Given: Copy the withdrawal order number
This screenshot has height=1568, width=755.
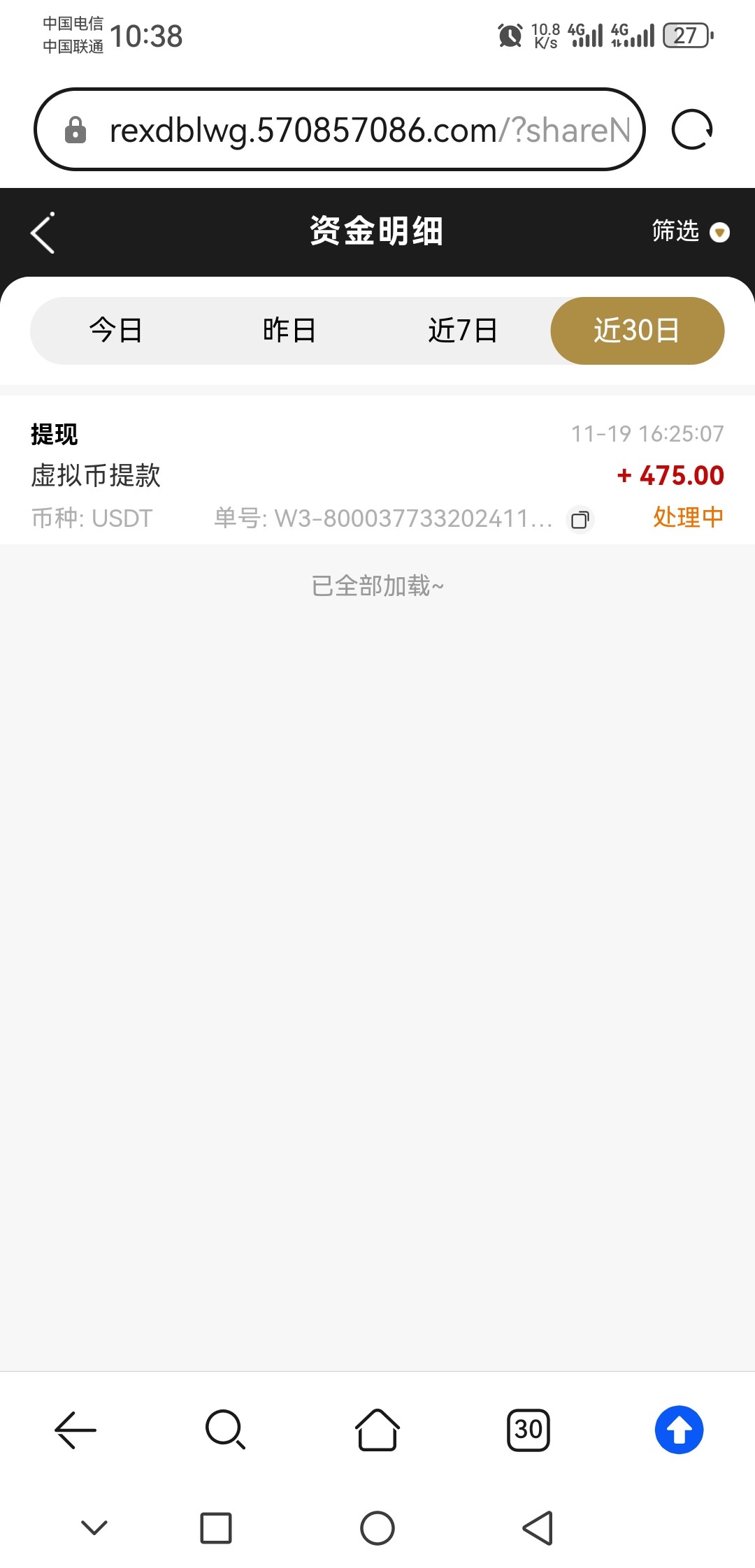Looking at the screenshot, I should [580, 519].
